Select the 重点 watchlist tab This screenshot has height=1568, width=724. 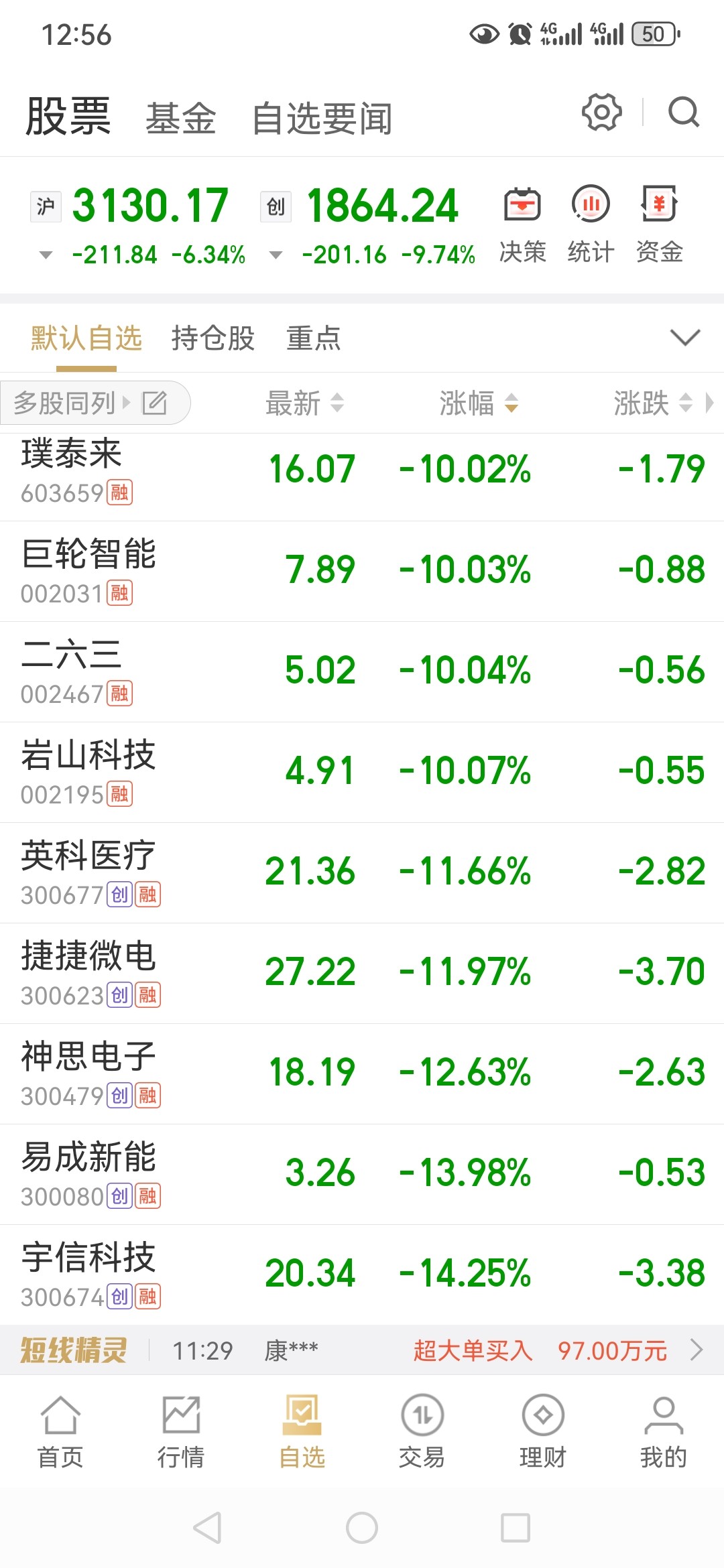coord(314,338)
